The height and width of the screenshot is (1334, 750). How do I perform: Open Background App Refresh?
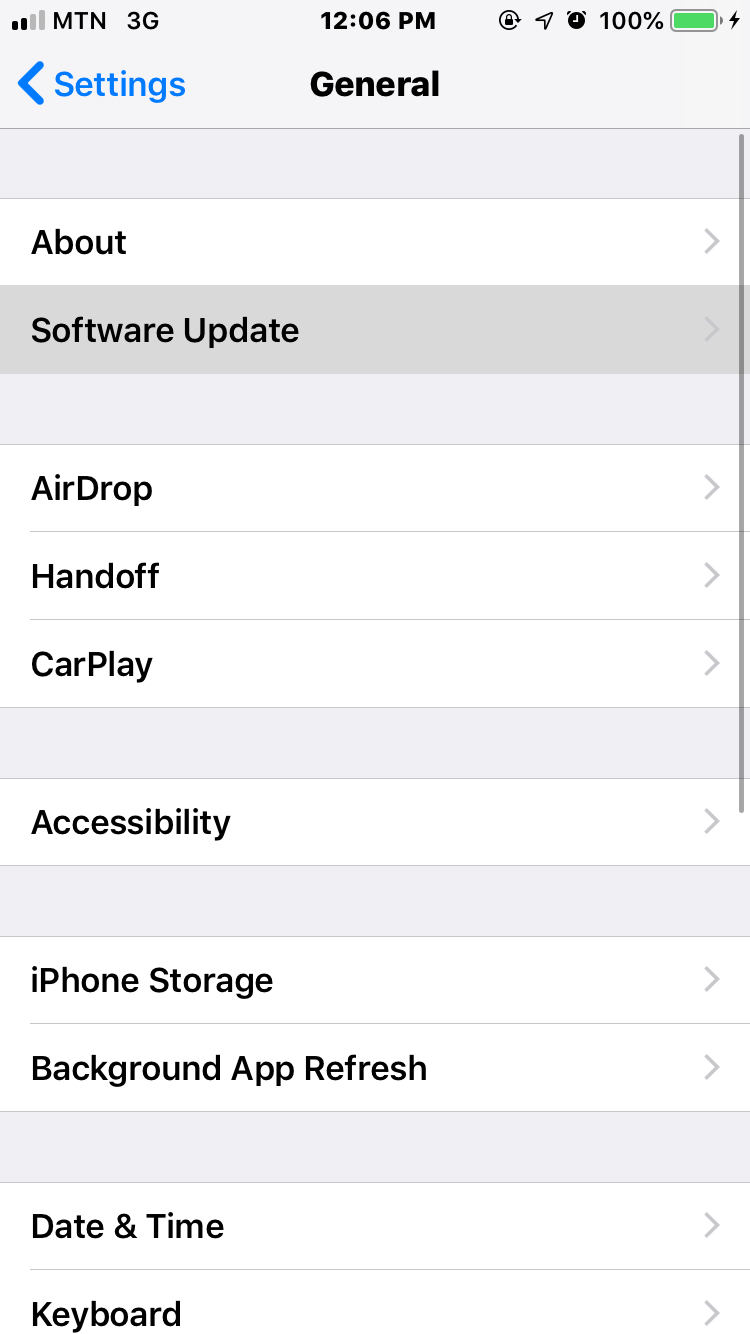pos(375,1068)
